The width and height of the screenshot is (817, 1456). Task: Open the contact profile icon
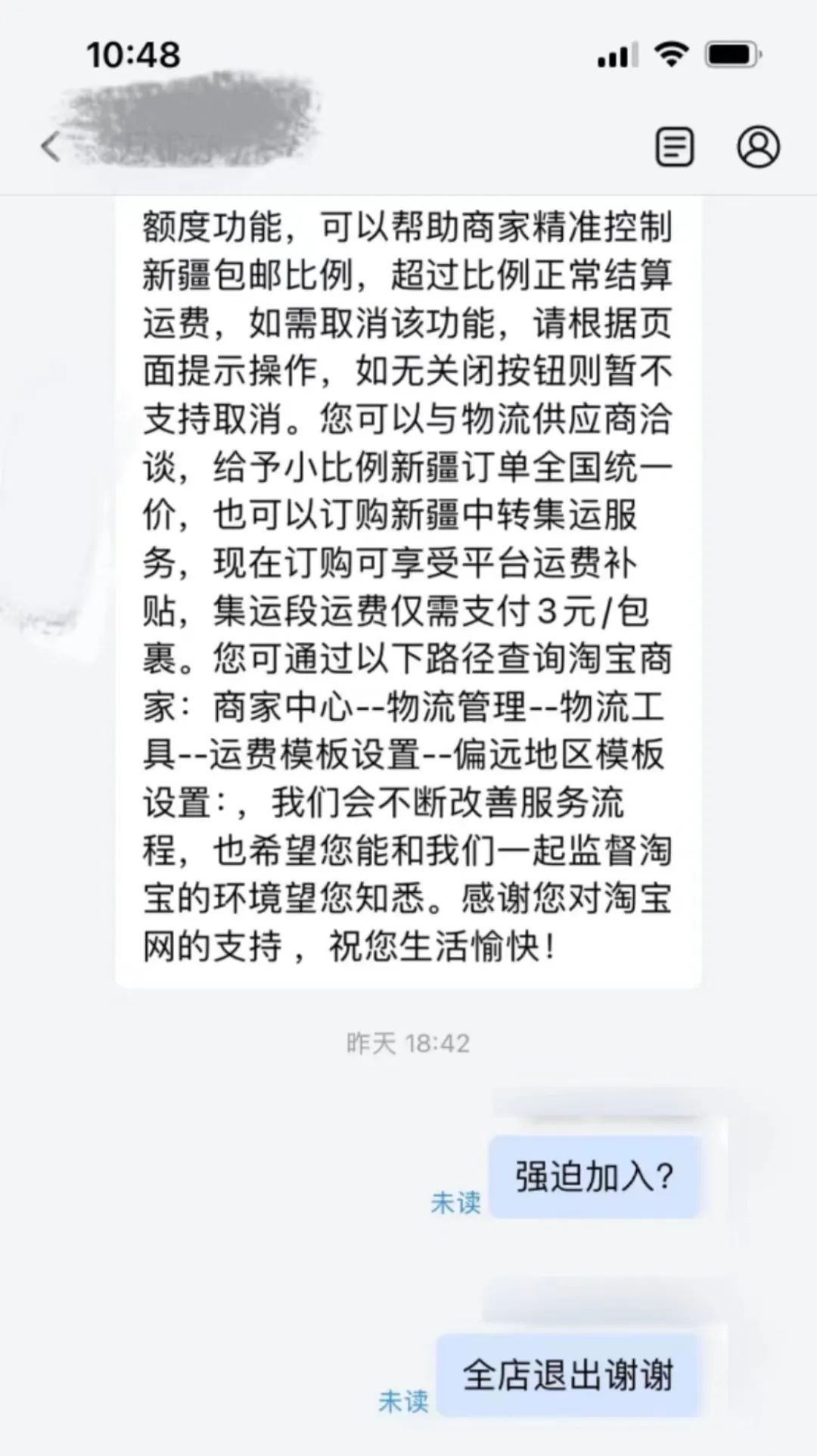tap(758, 147)
